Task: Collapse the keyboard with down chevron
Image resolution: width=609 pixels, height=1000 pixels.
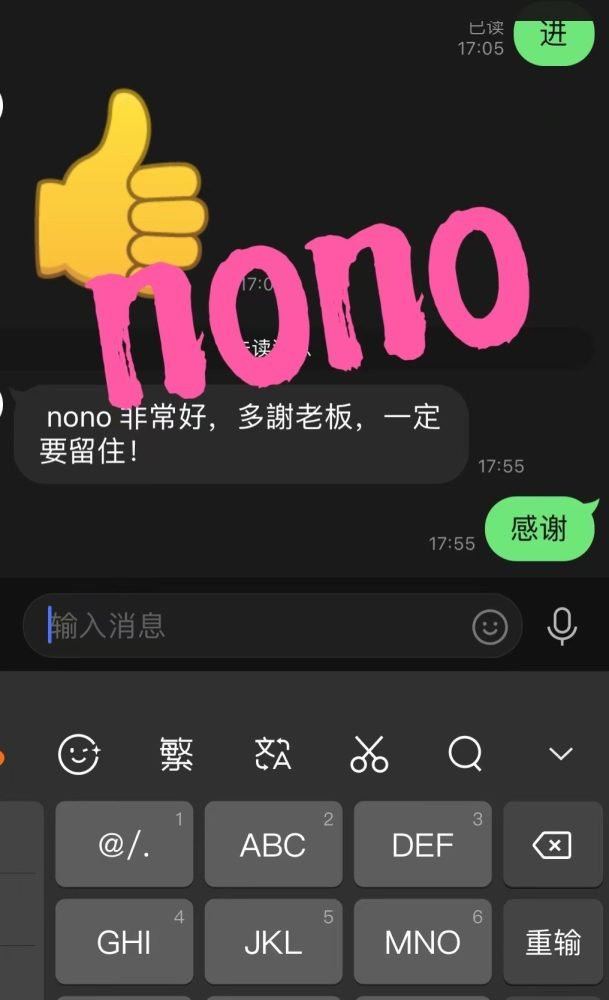Action: (x=561, y=754)
